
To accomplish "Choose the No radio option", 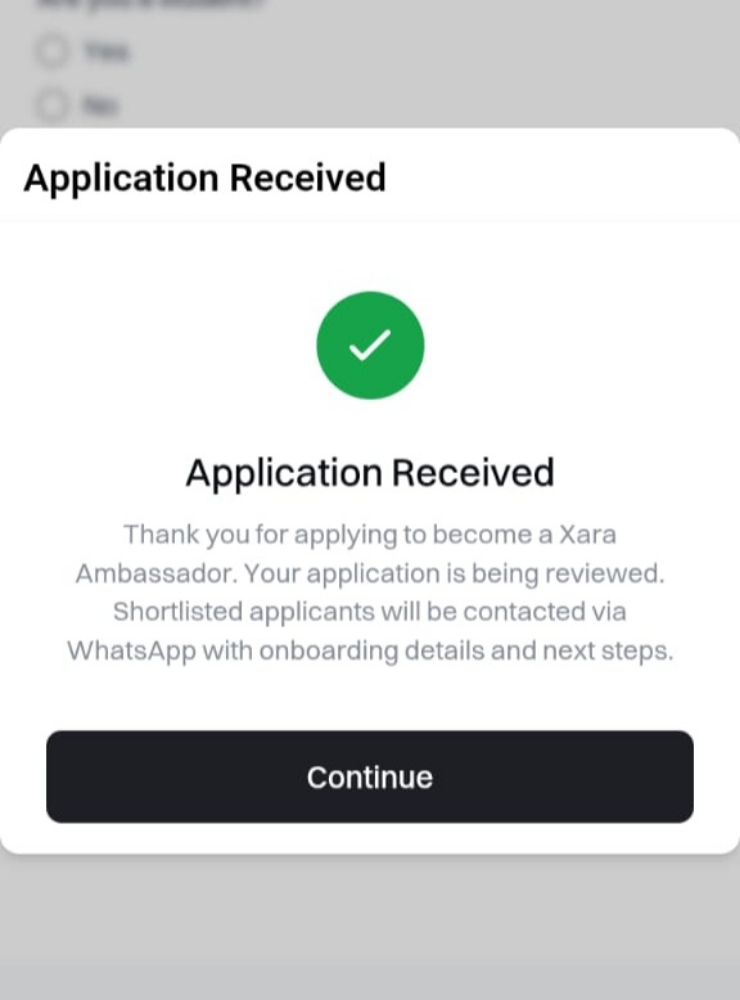I will (52, 105).
